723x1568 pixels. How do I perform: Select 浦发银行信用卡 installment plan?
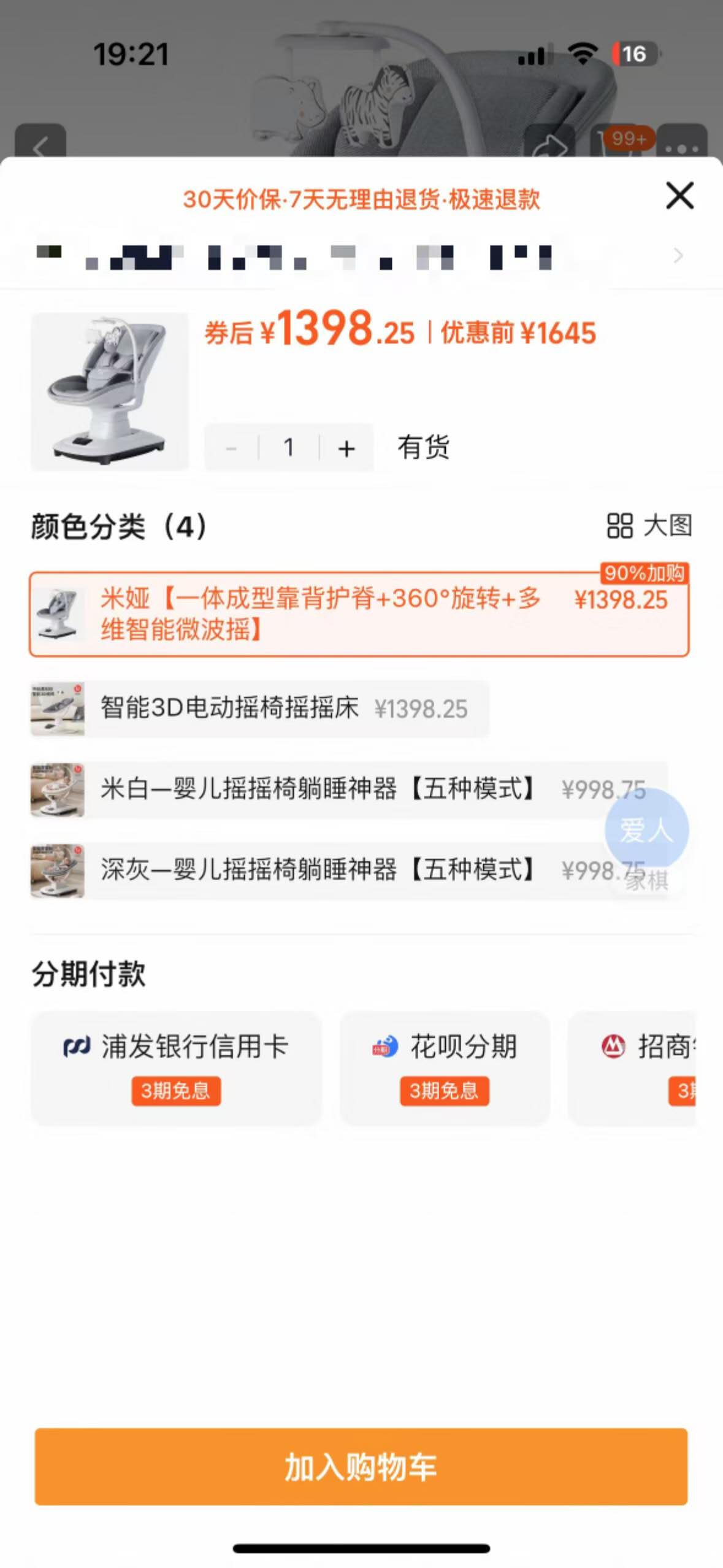pos(176,1067)
